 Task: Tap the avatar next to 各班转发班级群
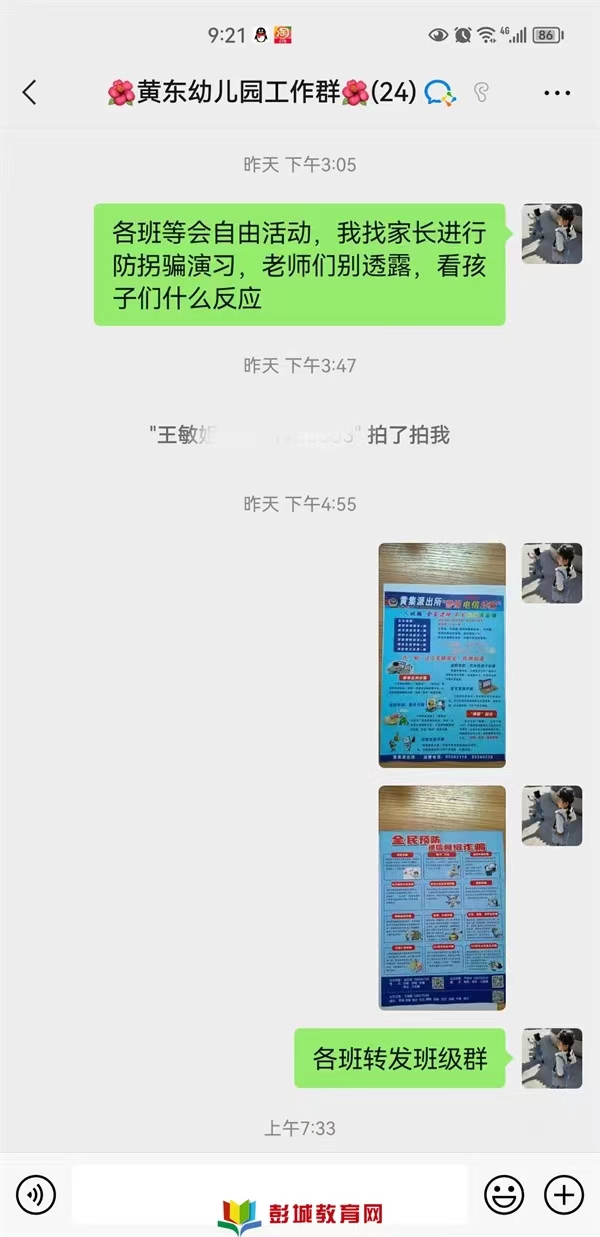point(551,1058)
